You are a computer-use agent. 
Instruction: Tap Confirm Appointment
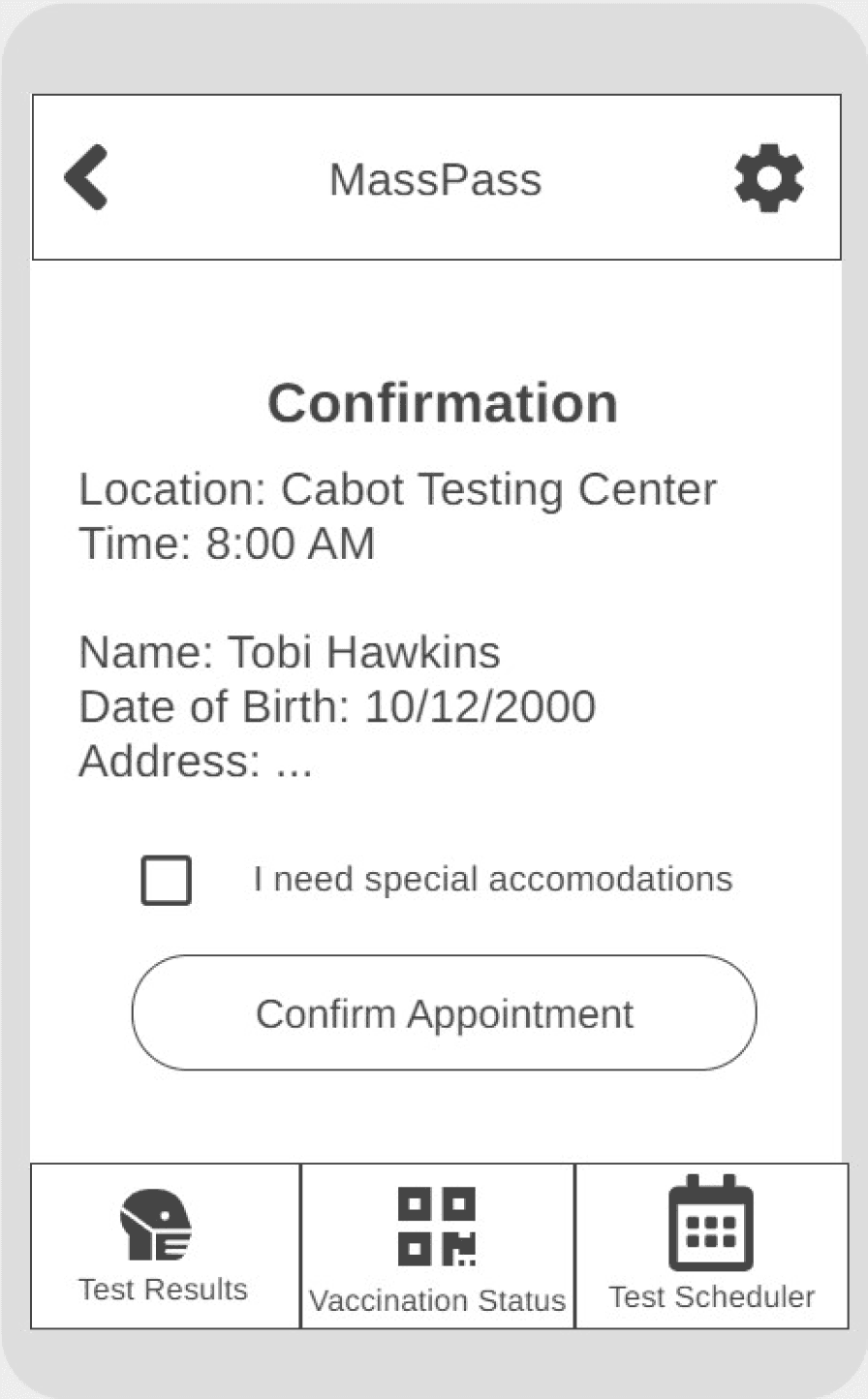(x=444, y=1012)
